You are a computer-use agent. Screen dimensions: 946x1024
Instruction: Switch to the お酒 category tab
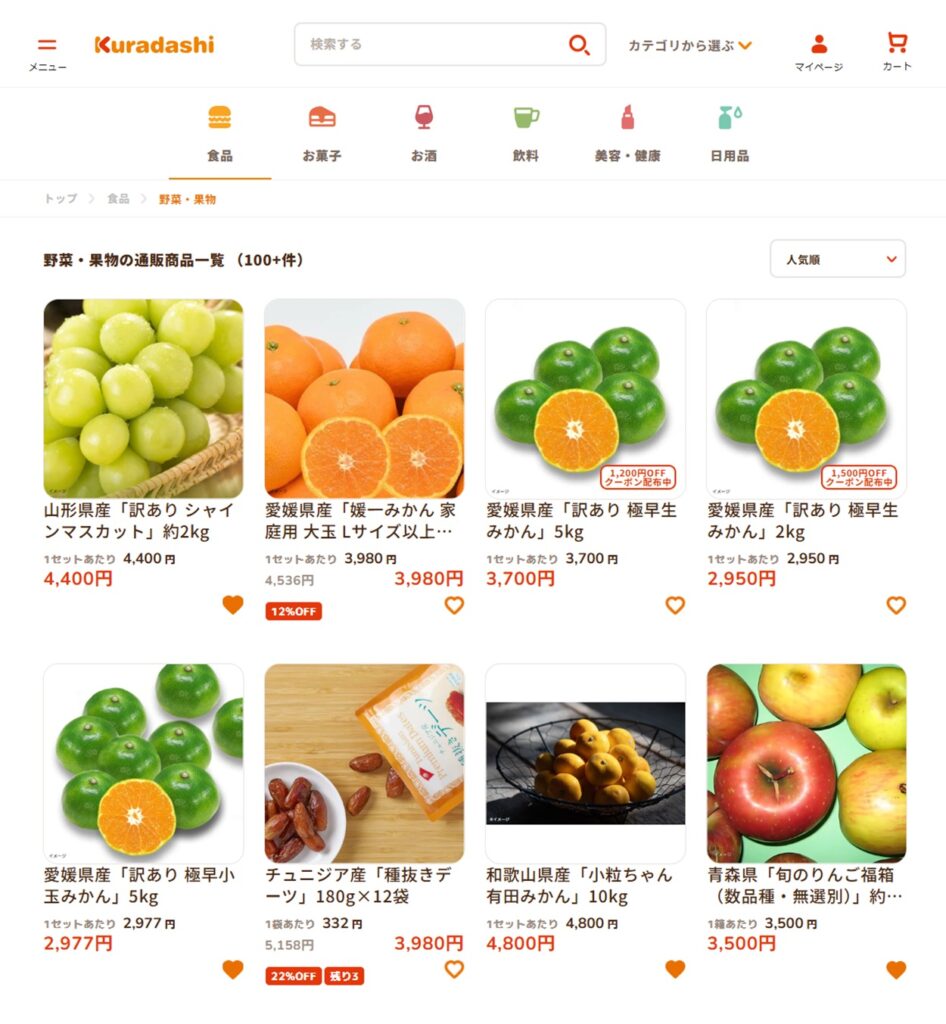point(423,134)
